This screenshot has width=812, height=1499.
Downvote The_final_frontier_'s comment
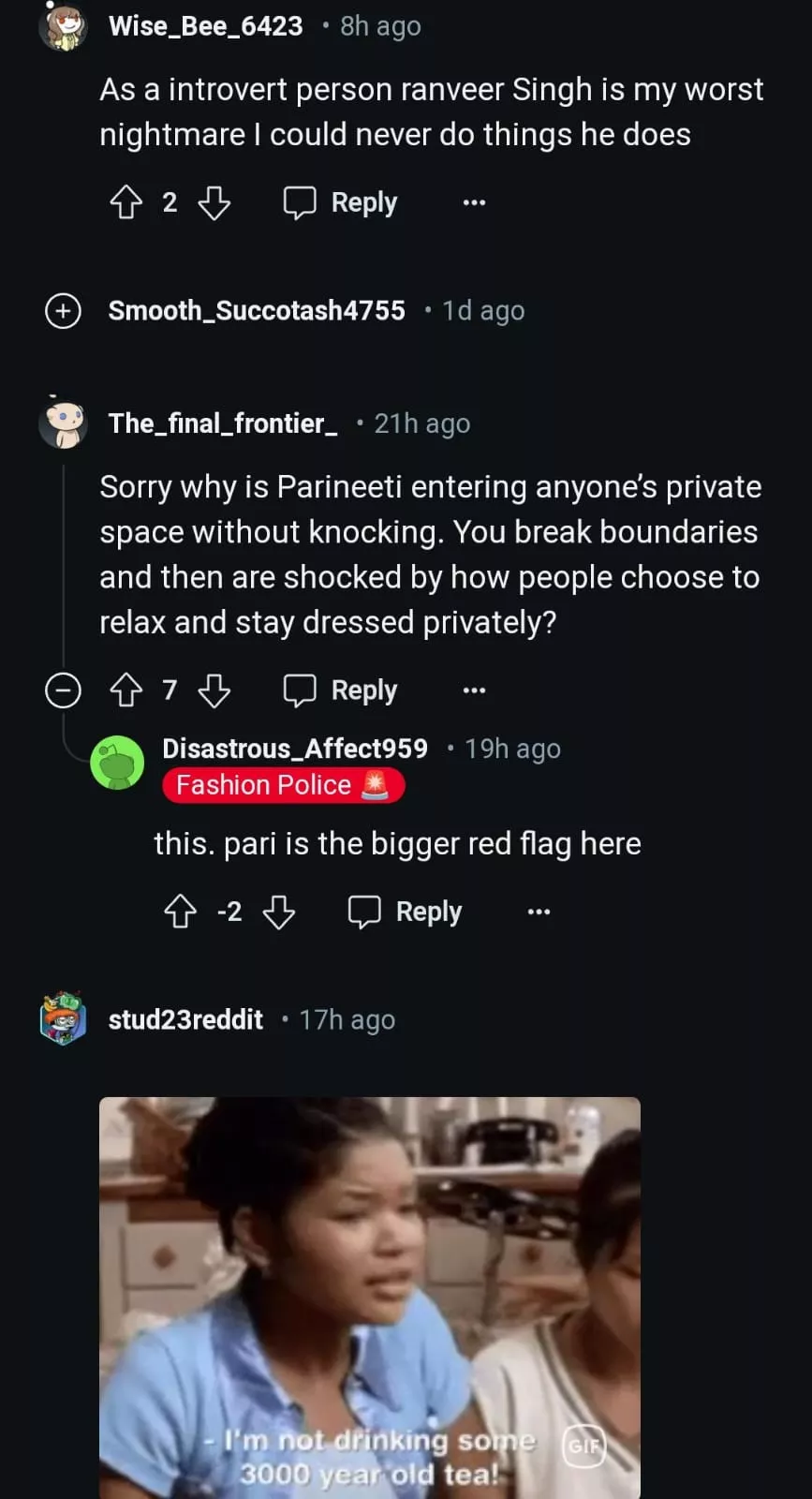(214, 690)
